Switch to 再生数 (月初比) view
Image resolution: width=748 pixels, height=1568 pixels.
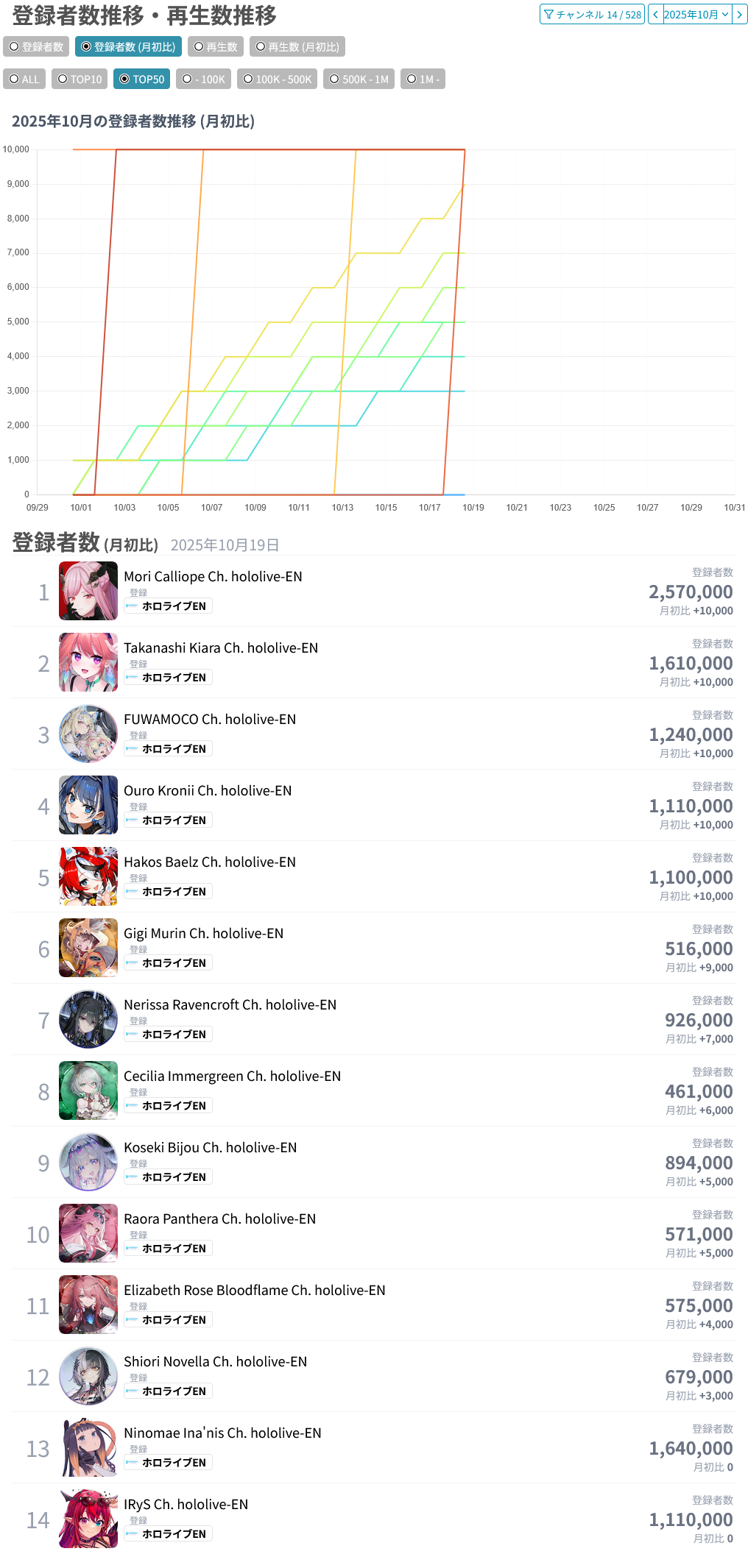tap(297, 47)
